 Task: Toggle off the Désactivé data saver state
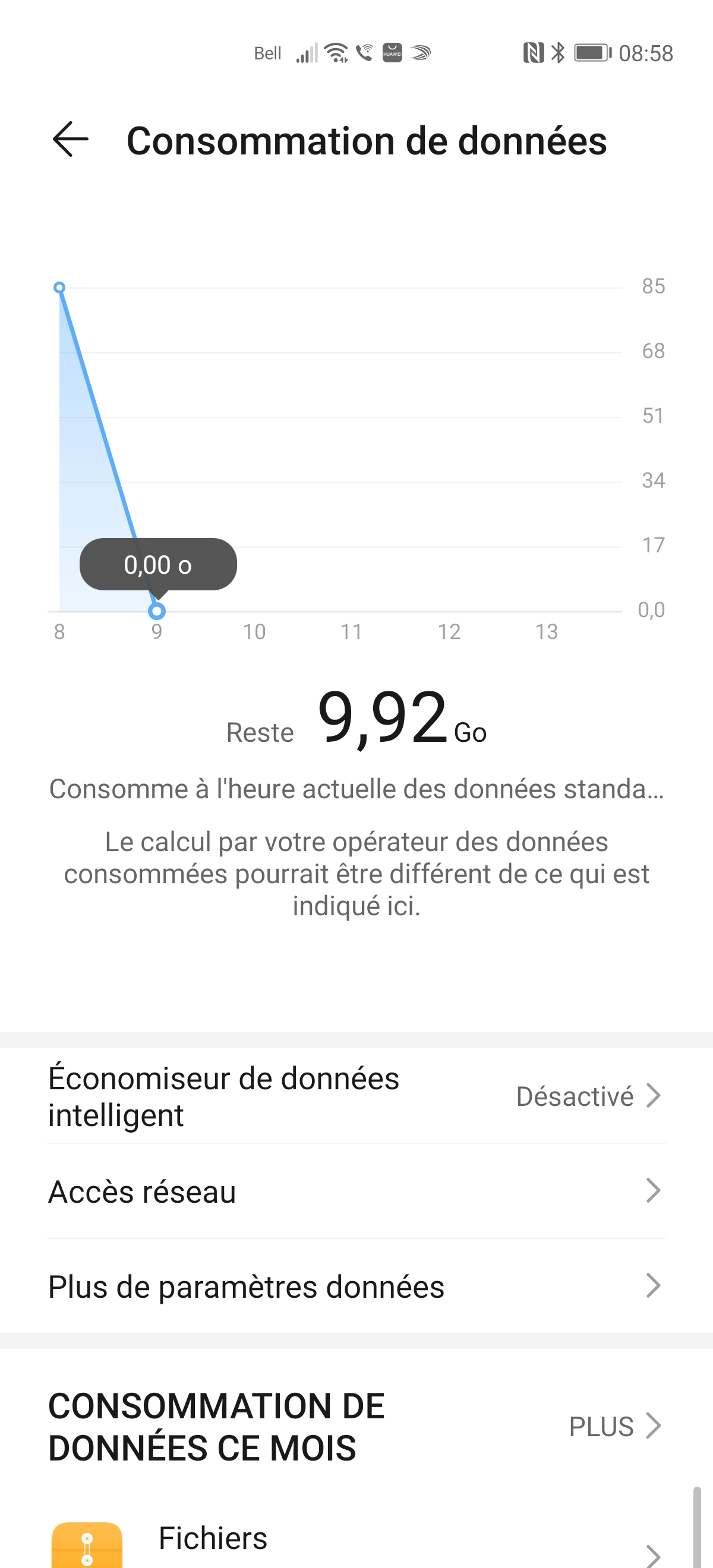[575, 1096]
